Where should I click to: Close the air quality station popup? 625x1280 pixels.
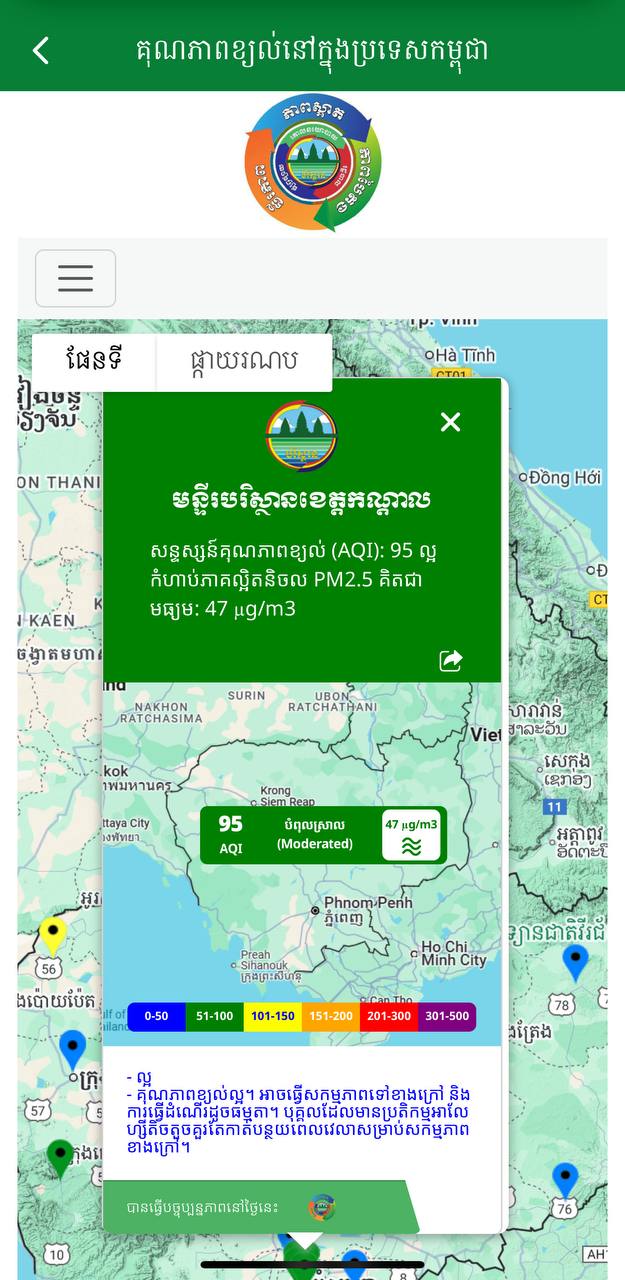click(x=451, y=422)
